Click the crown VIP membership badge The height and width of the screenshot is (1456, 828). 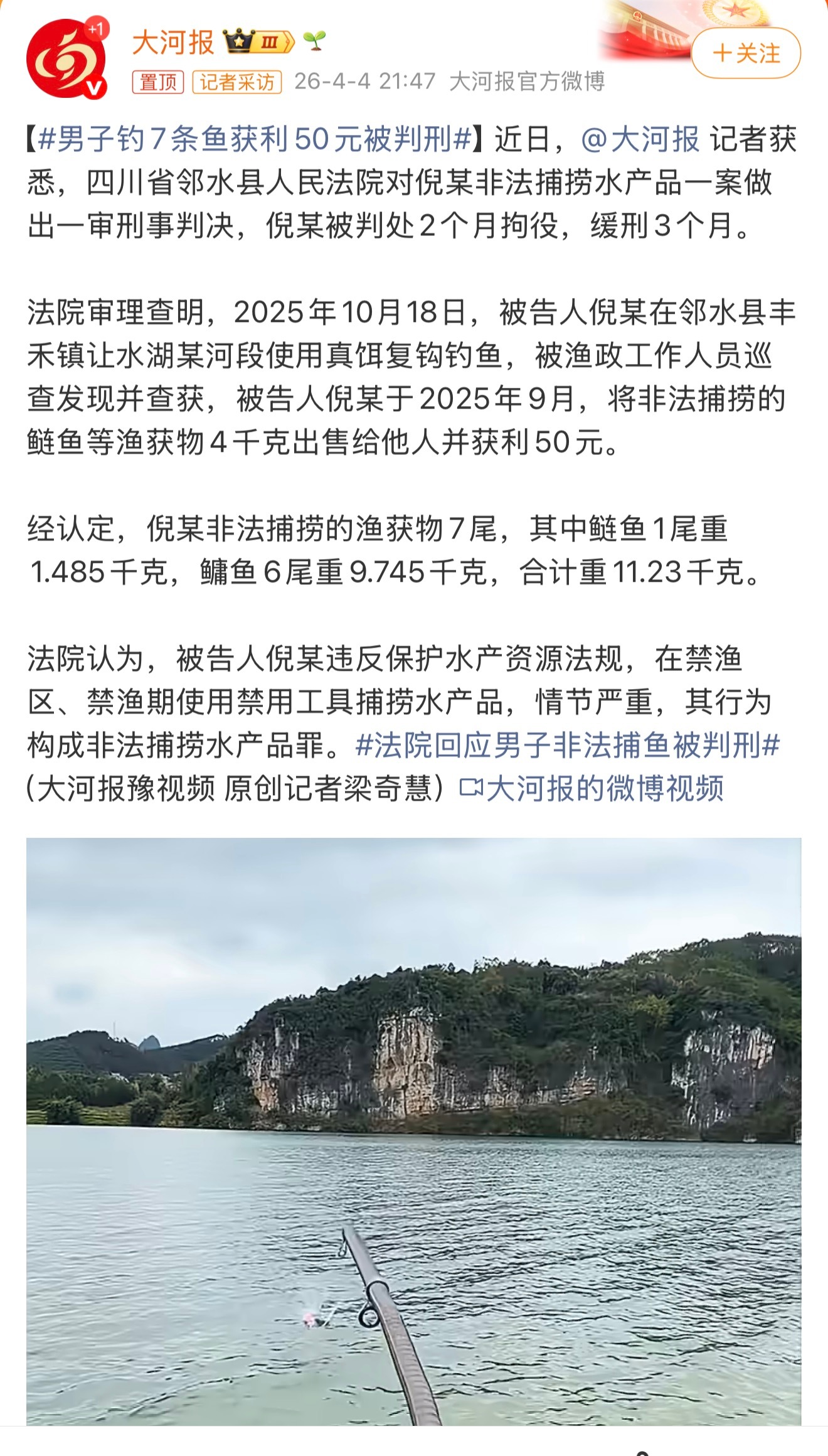237,39
